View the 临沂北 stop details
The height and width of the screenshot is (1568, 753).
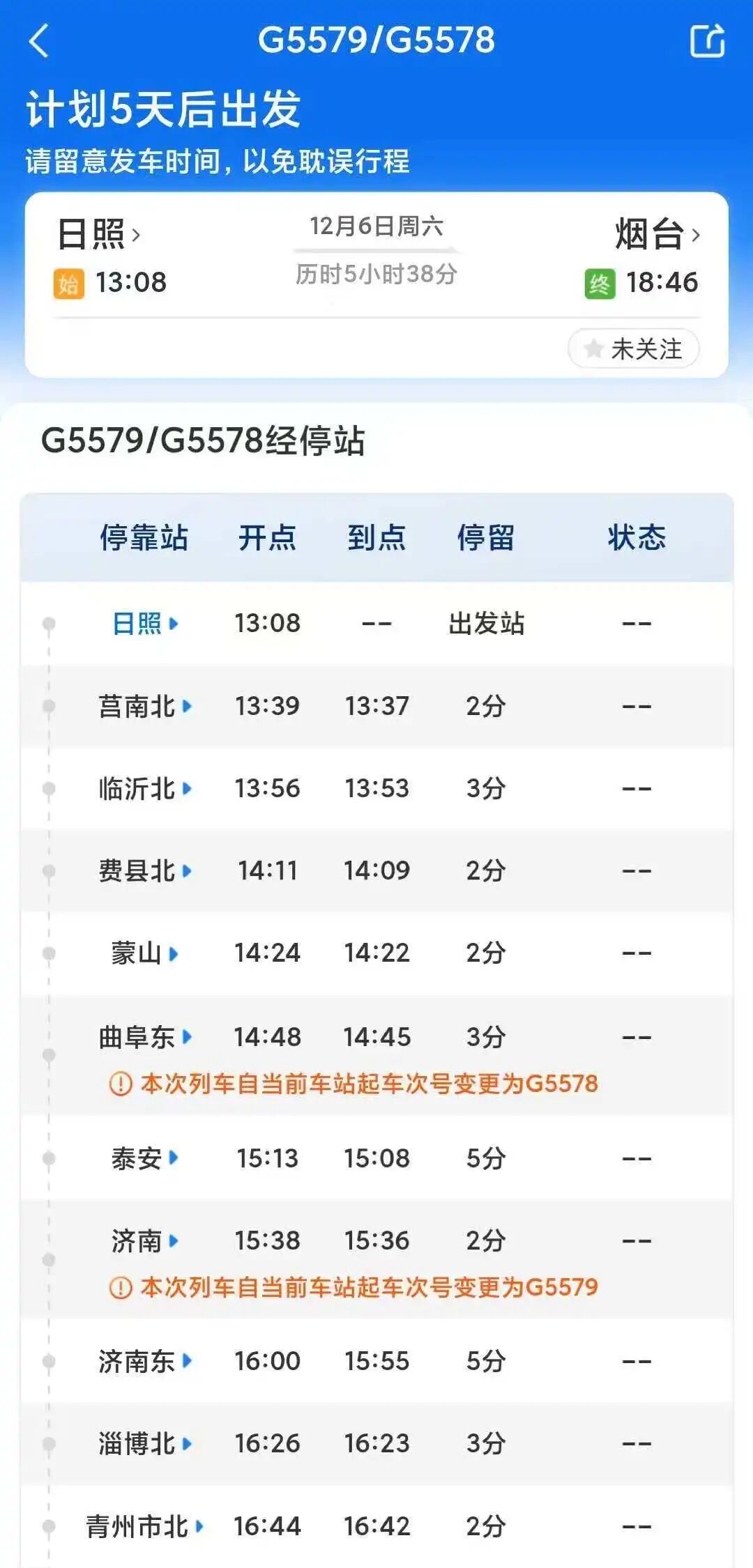click(x=145, y=788)
